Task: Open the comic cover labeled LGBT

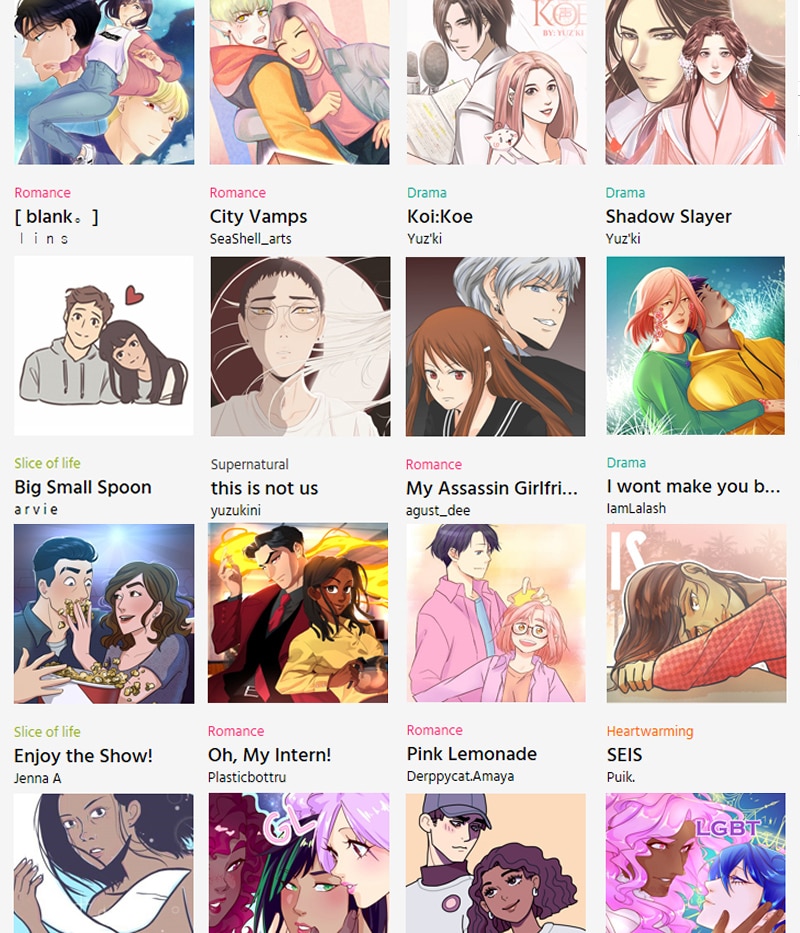Action: 696,863
